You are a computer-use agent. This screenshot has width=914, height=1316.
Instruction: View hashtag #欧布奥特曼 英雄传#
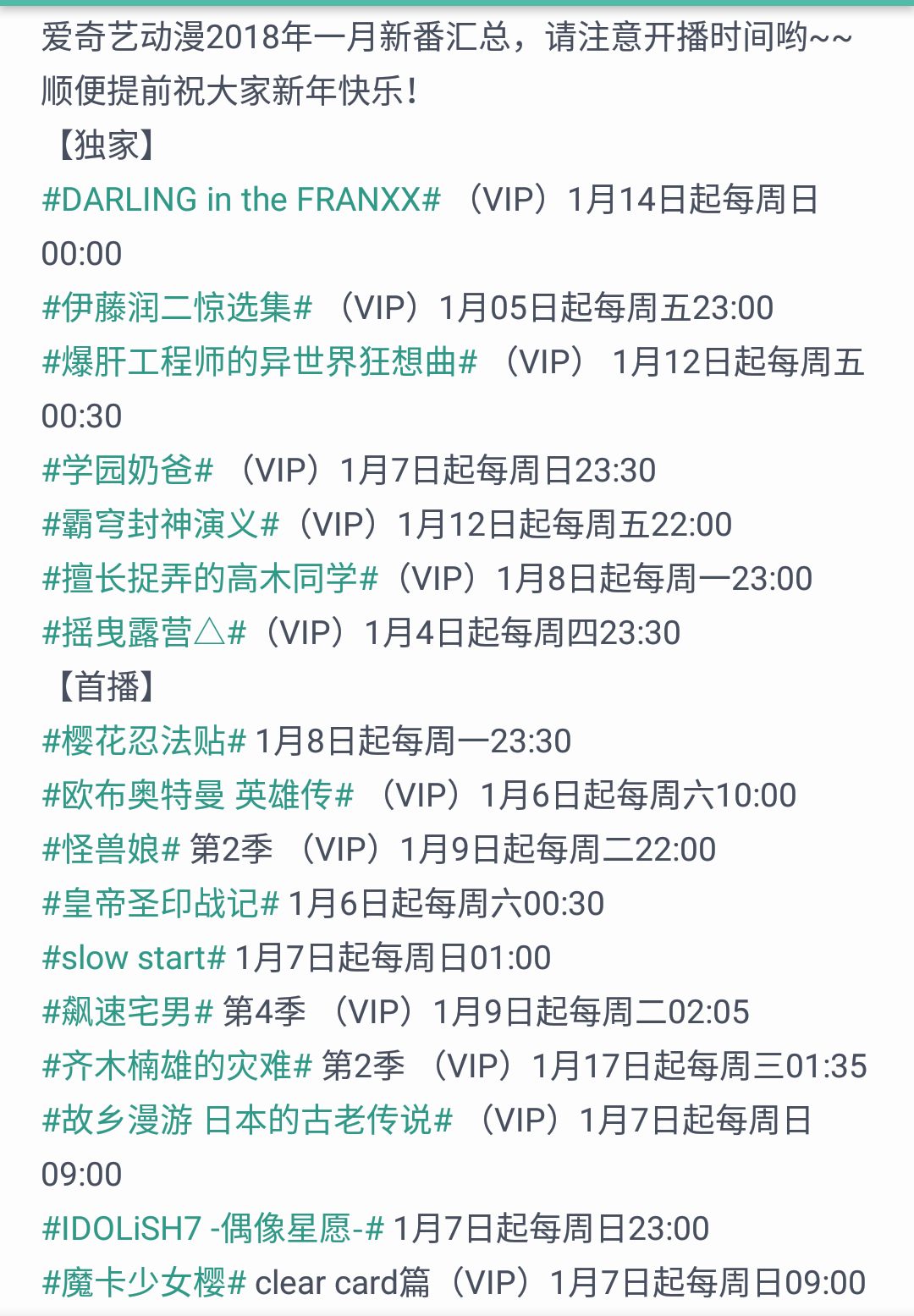click(198, 796)
